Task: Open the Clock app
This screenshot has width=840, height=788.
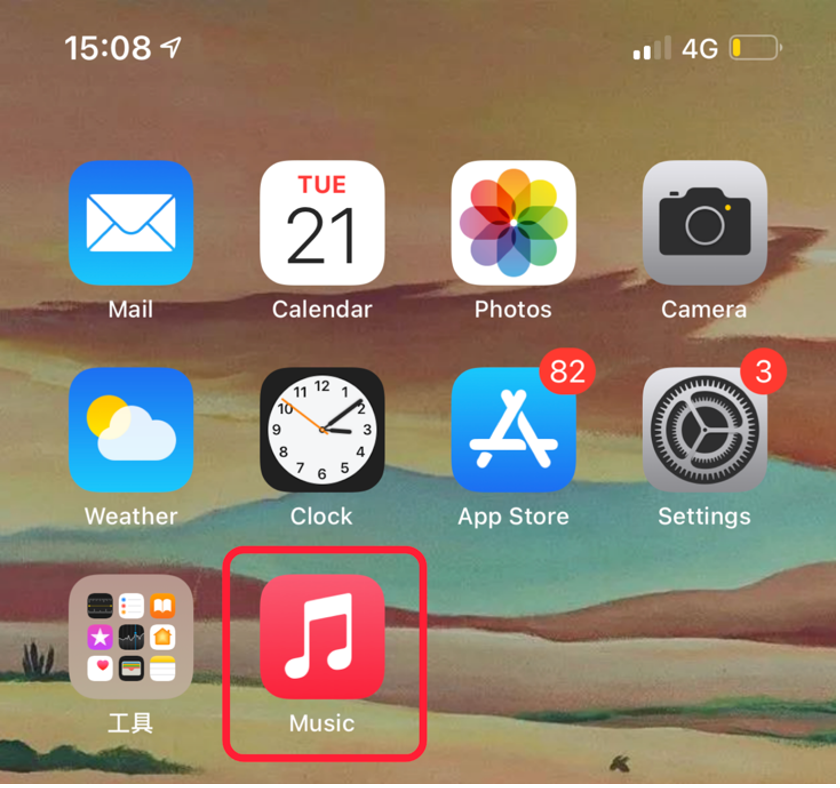Action: pos(322,430)
